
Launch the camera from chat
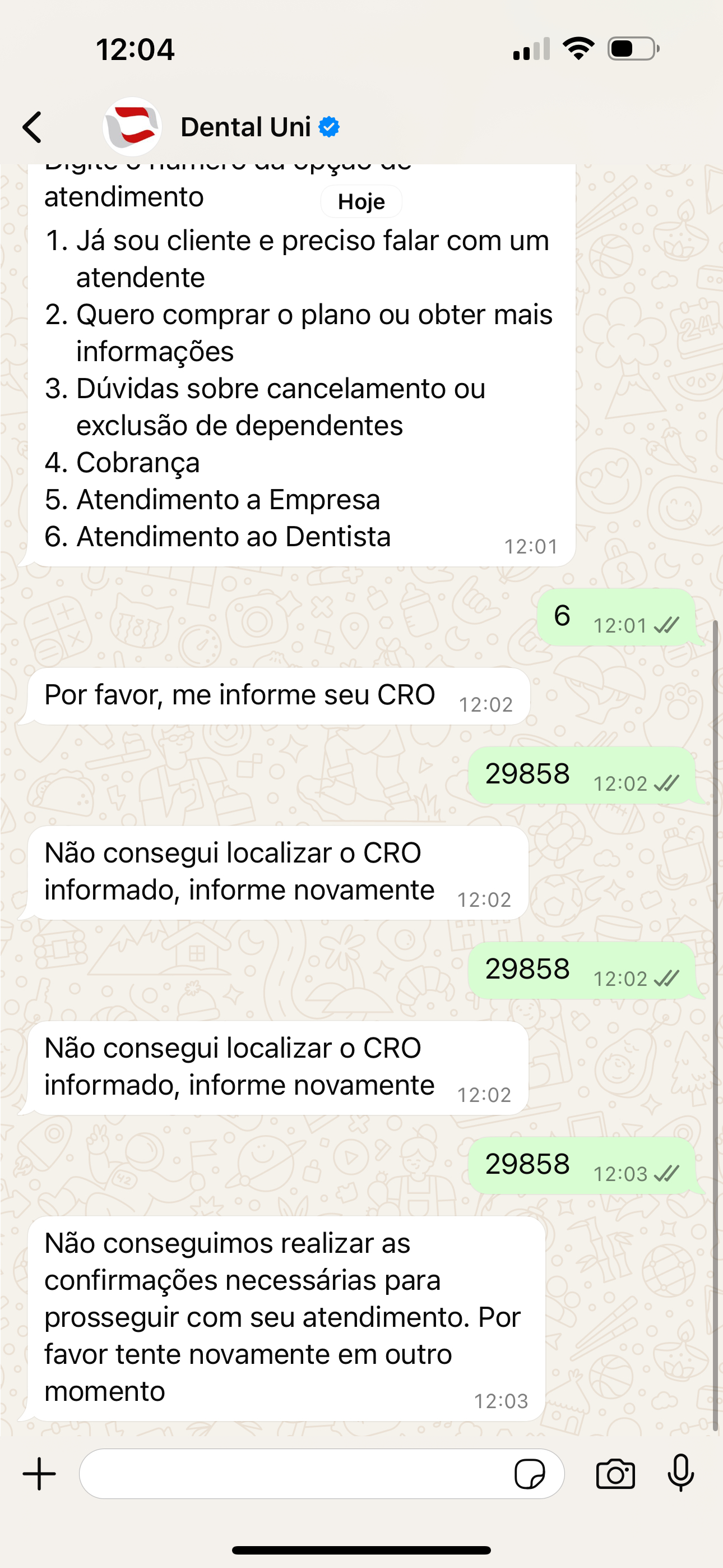[615, 1474]
